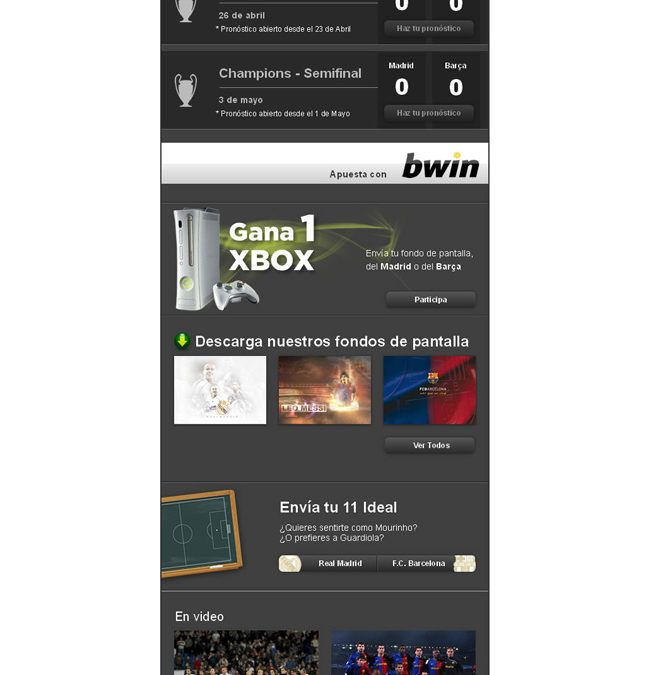Open the FC Barcelona crest wallpaper
The width and height of the screenshot is (646, 675).
429,390
